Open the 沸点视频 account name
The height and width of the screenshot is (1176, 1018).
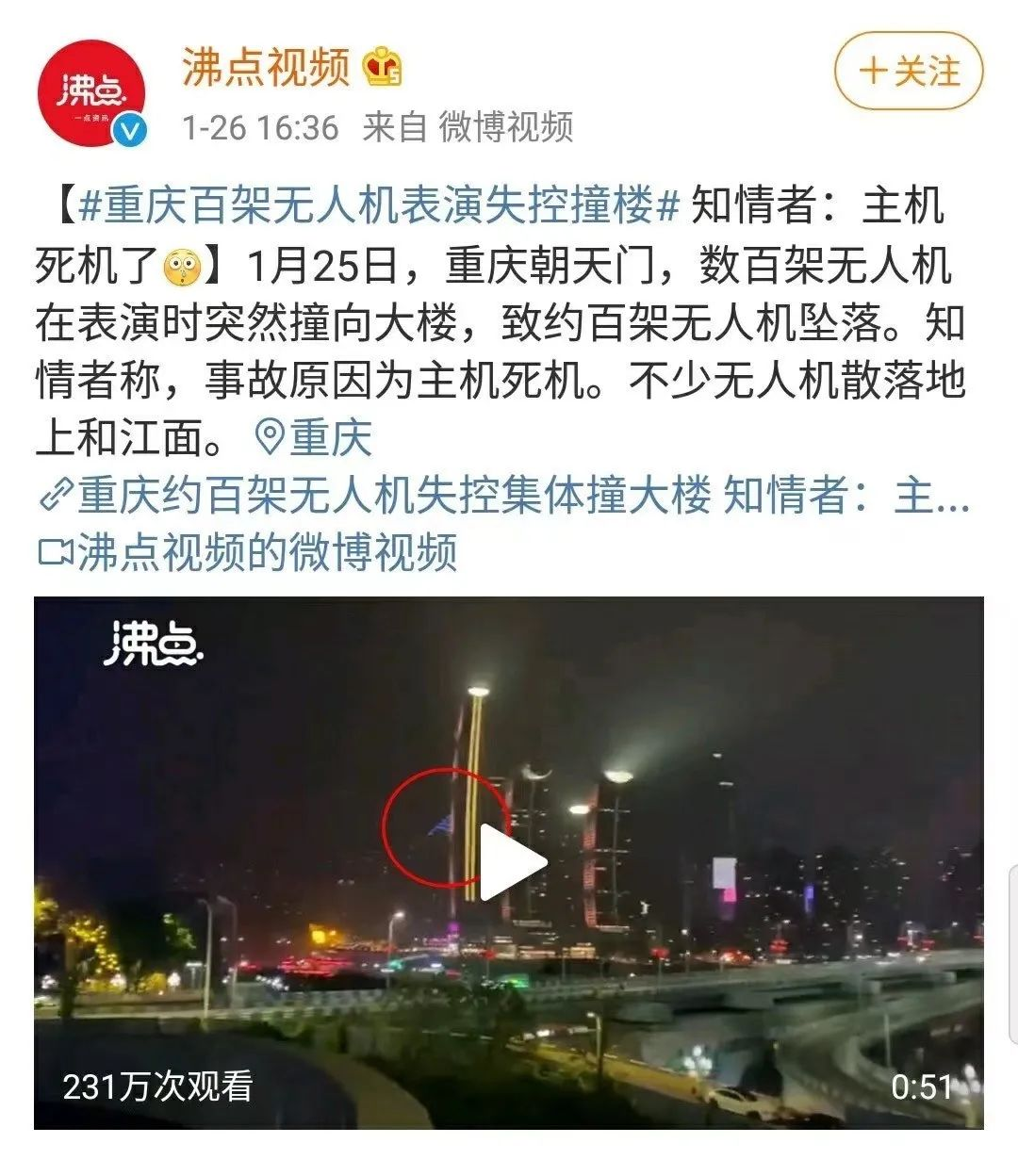[266, 68]
